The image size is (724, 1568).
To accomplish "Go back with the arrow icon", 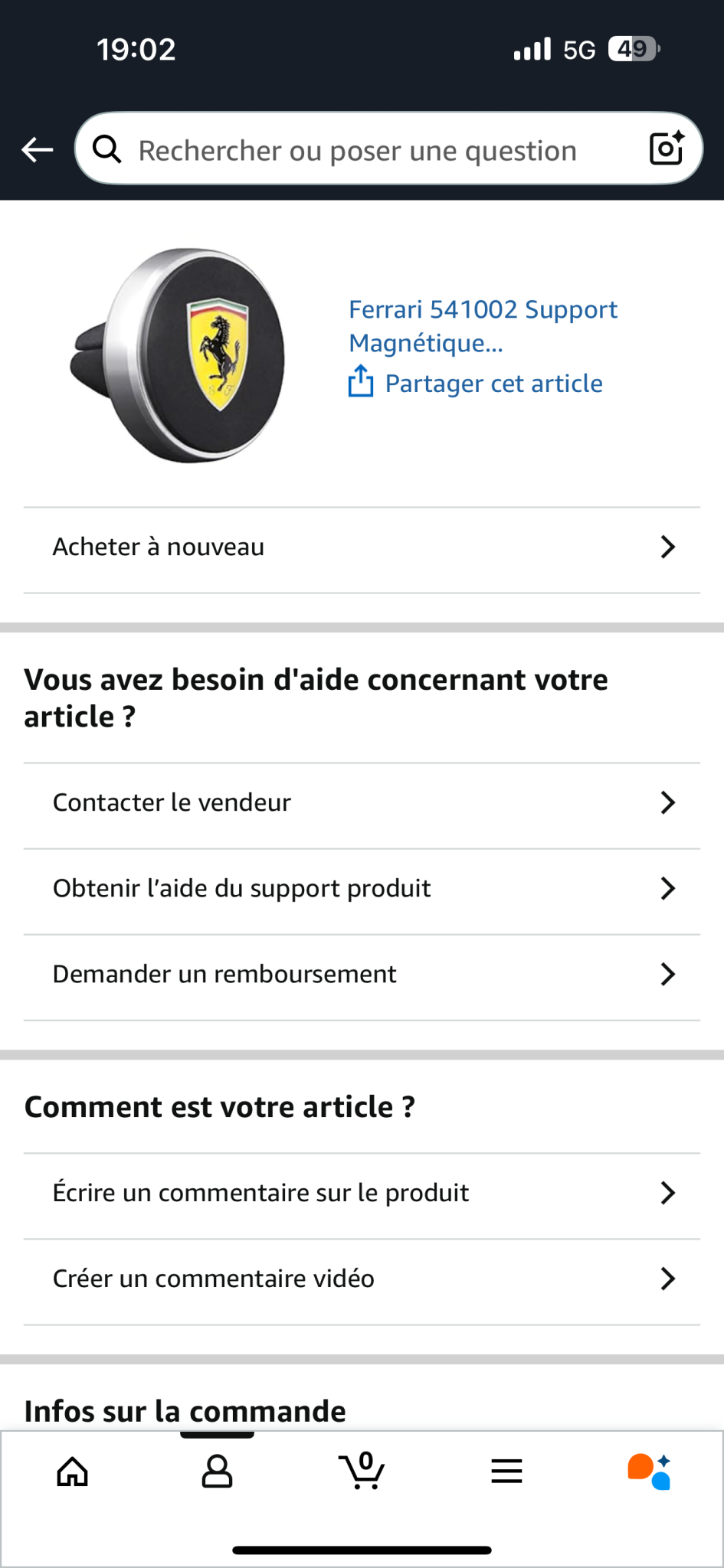I will [37, 149].
